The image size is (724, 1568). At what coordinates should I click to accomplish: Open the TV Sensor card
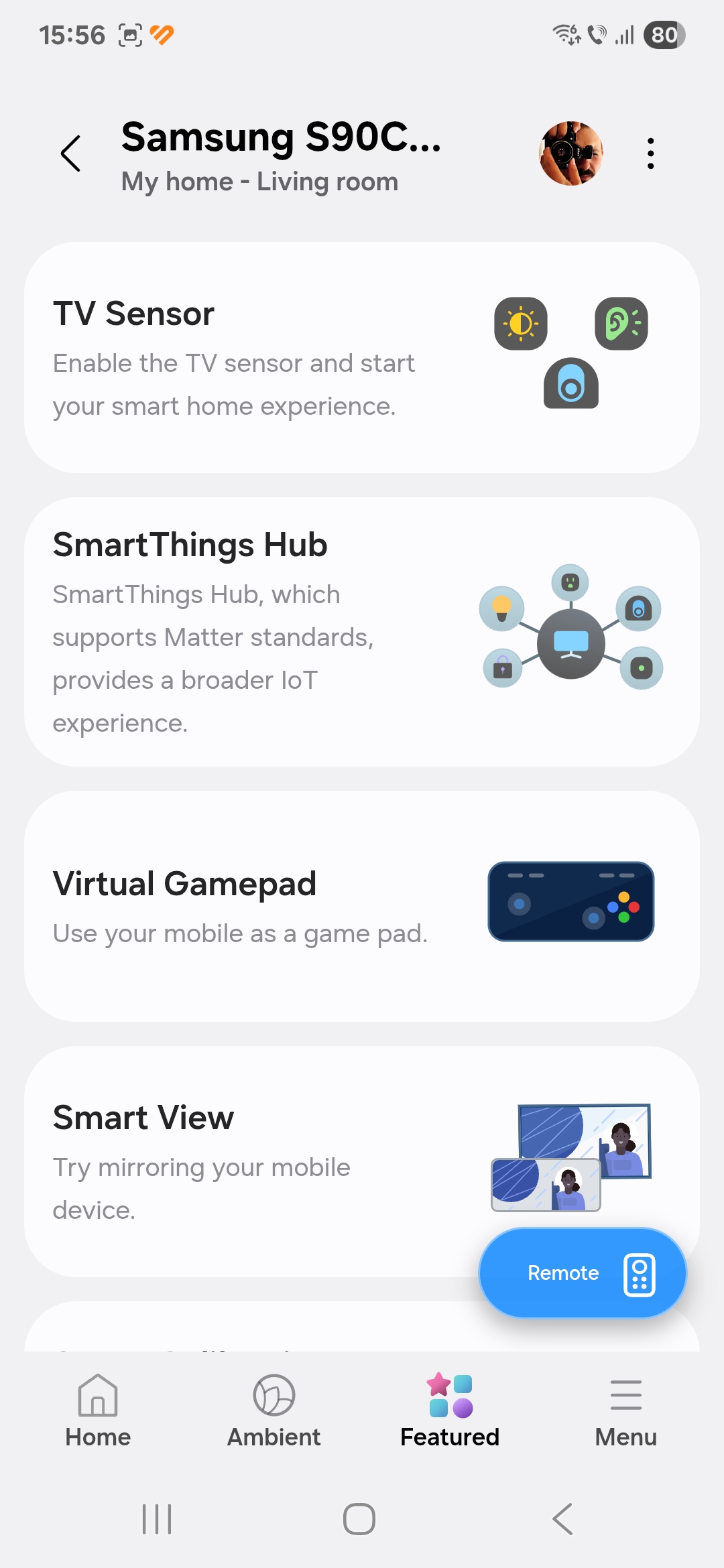pos(362,357)
